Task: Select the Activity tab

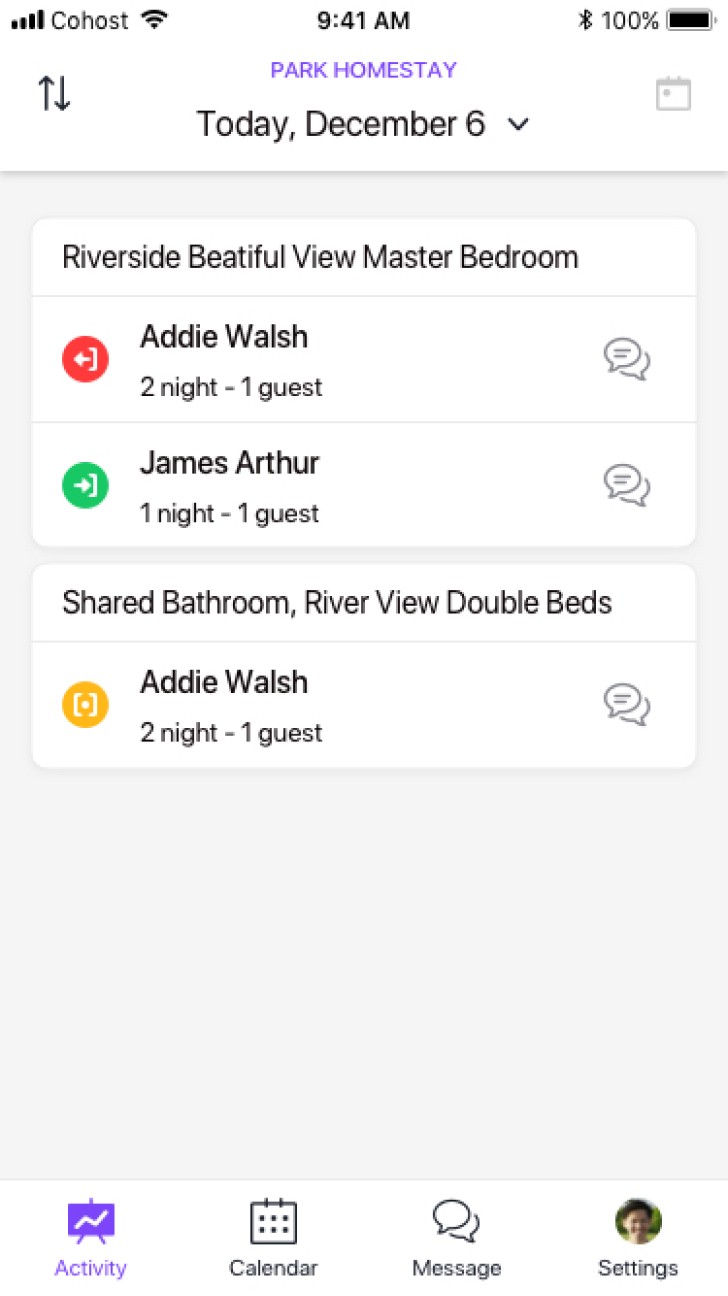Action: tap(91, 1238)
